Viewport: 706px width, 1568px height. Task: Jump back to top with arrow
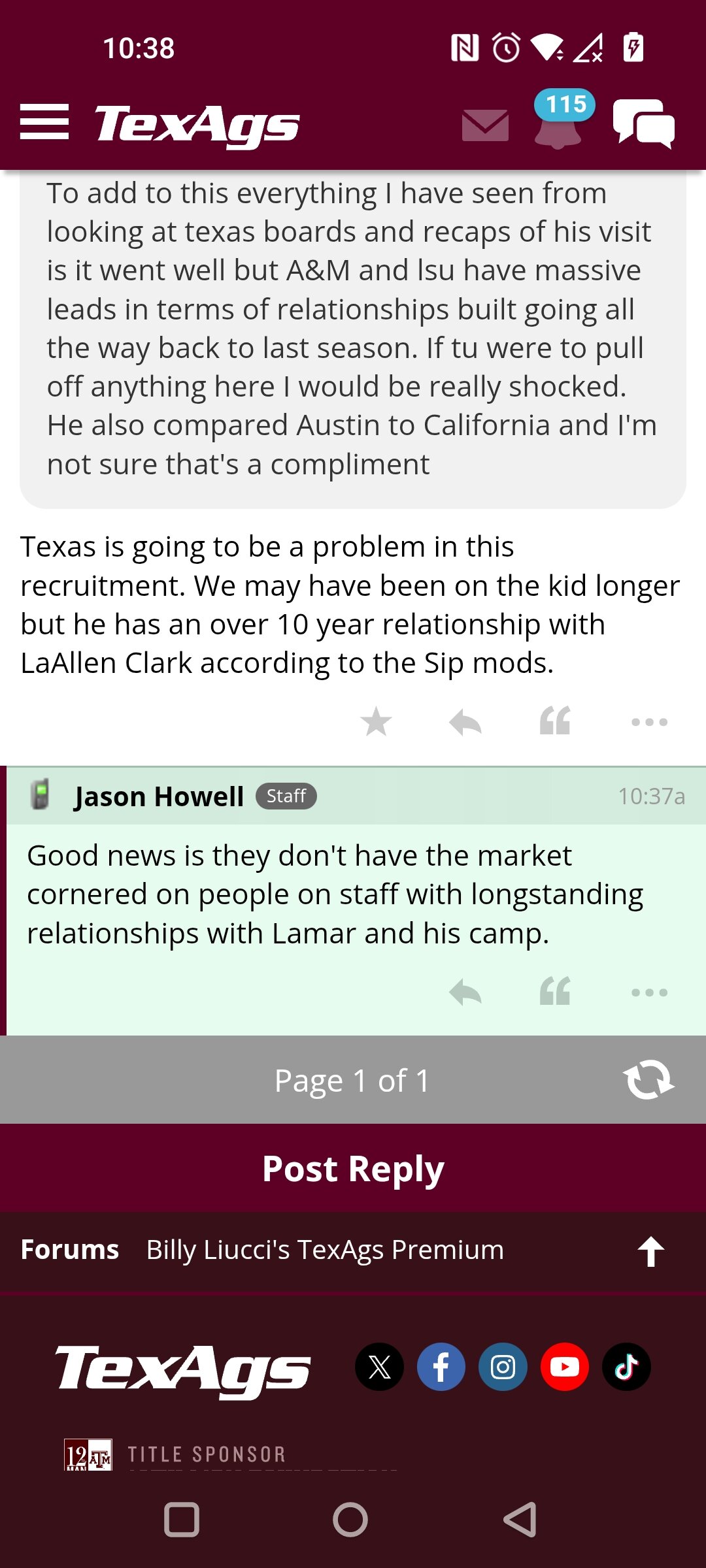coord(650,1251)
